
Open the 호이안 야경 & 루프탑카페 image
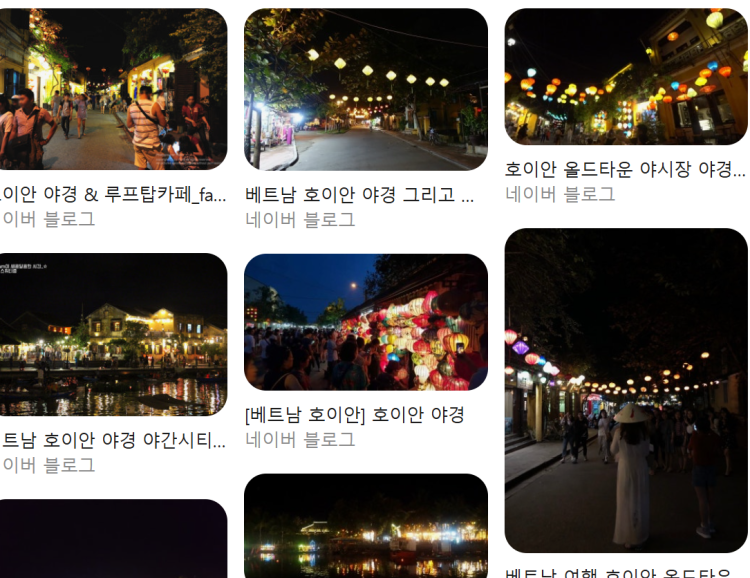[113, 90]
